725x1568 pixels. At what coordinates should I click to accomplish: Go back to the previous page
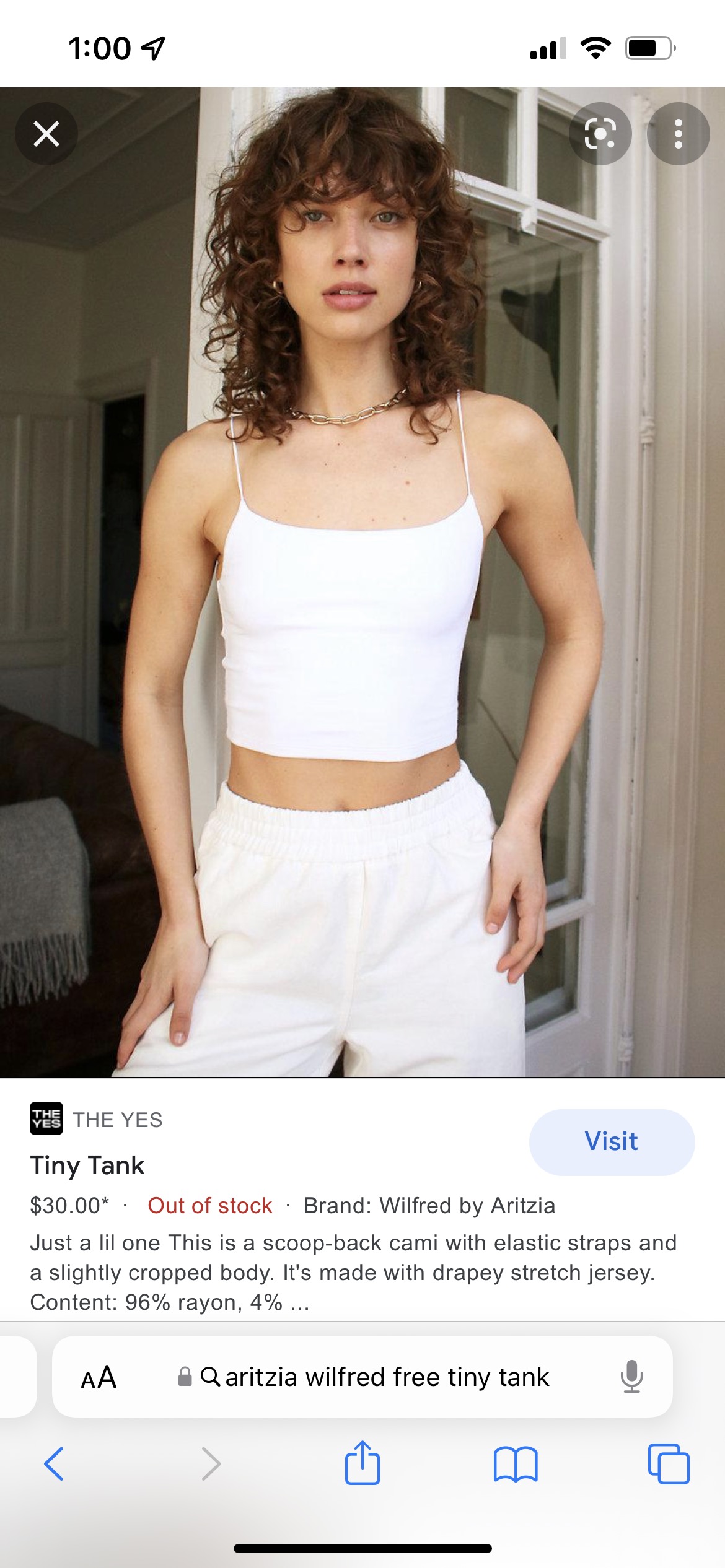pos(54,1464)
